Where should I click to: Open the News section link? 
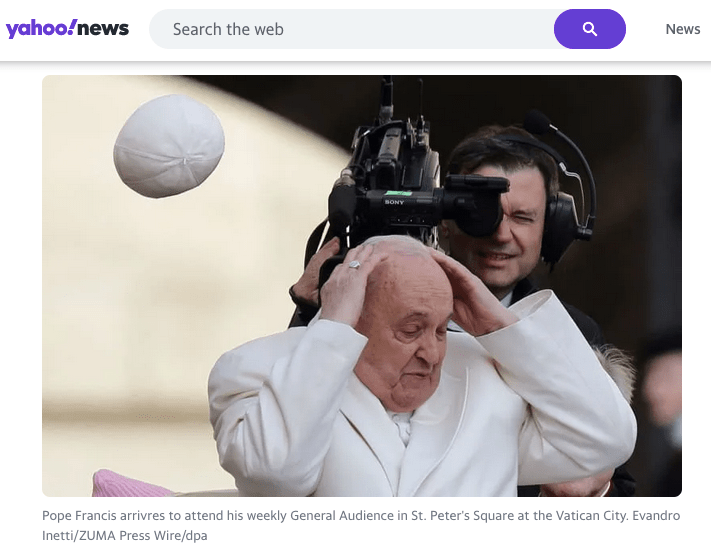click(x=682, y=29)
